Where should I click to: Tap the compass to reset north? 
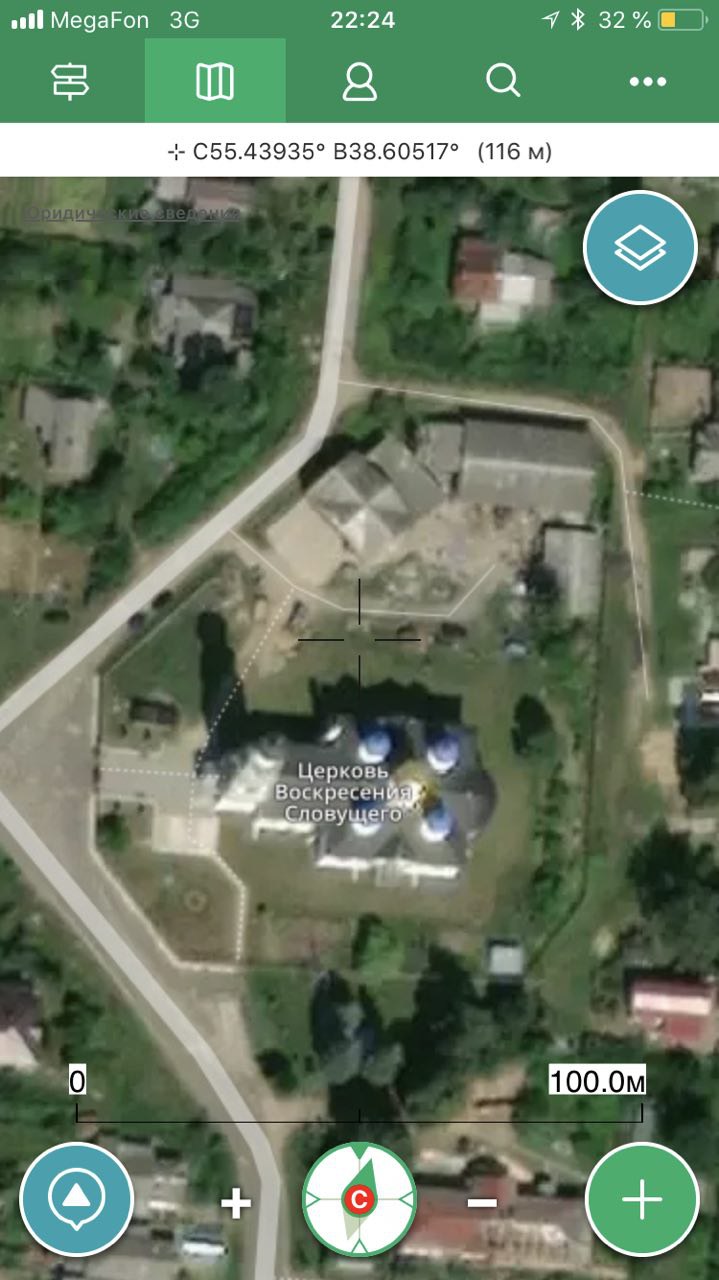pos(359,1198)
